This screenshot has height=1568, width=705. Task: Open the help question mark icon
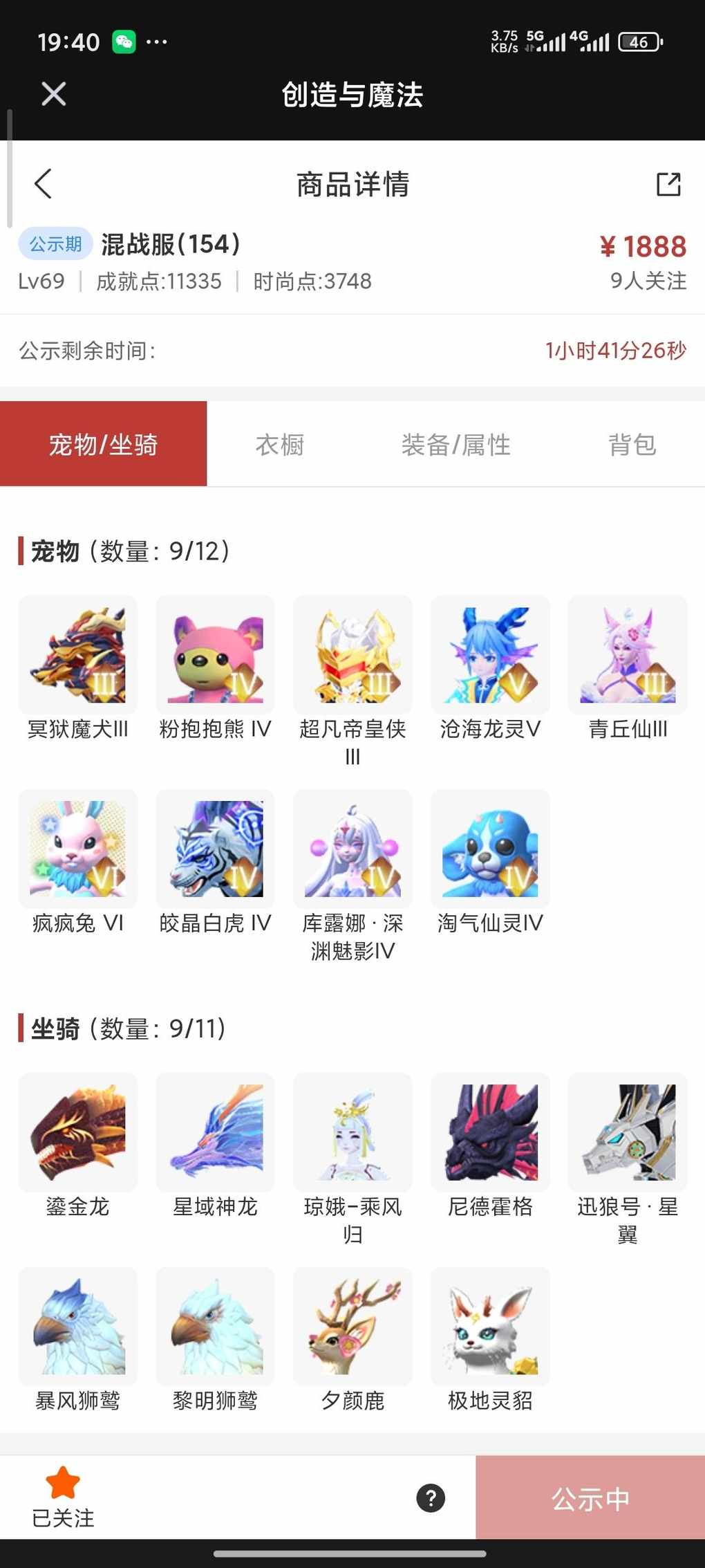[x=431, y=1498]
